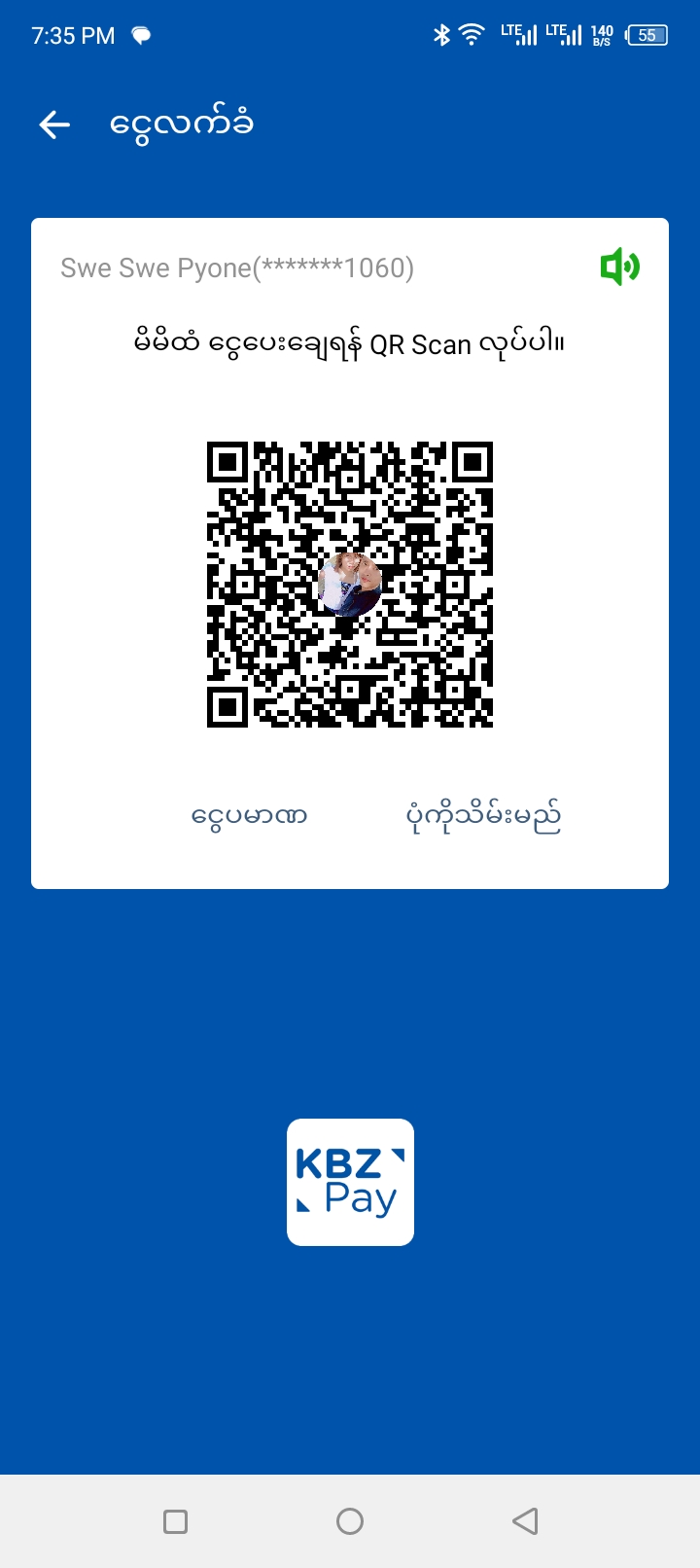Set amount with ငွေပမာဏ
The width and height of the screenshot is (700, 1568).
(249, 816)
